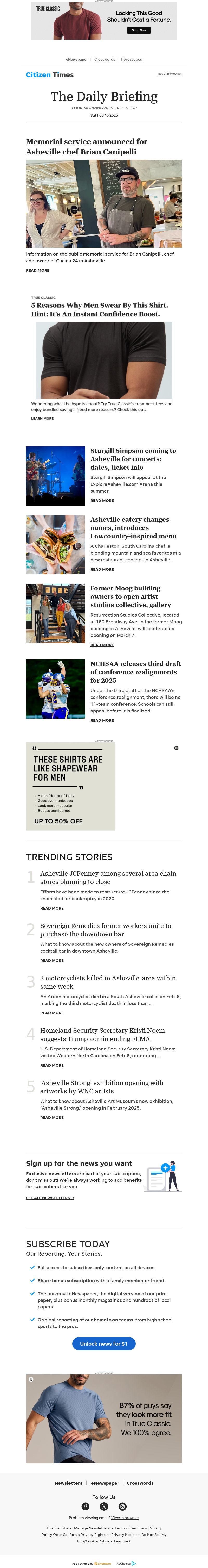Screen dimensions: 208x1568
Task: Open the eNewspaper link in the top menu
Action: [x=77, y=60]
